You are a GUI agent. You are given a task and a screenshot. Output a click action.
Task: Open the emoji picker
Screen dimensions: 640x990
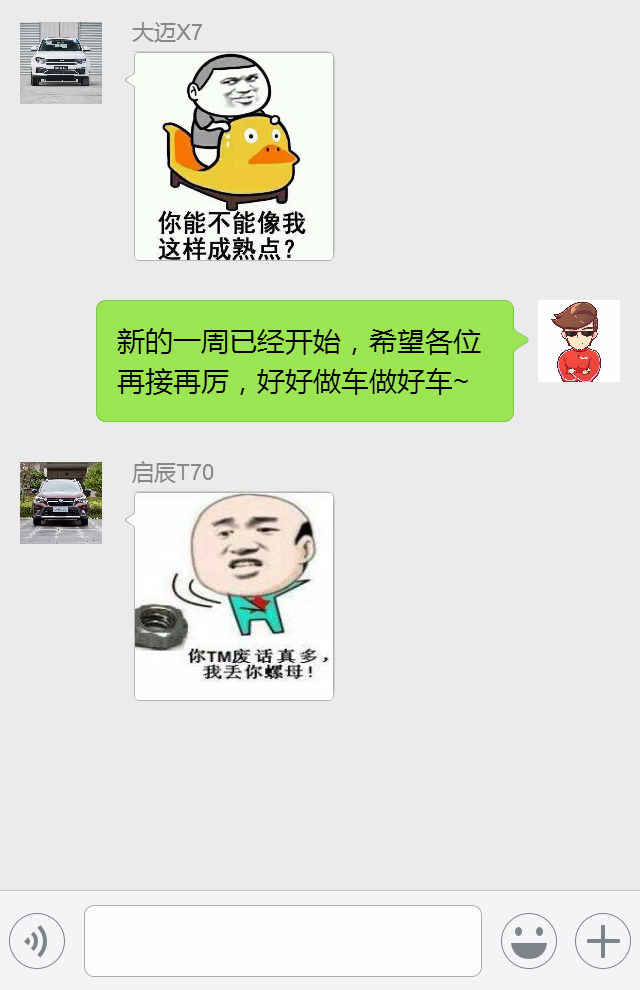coord(529,941)
